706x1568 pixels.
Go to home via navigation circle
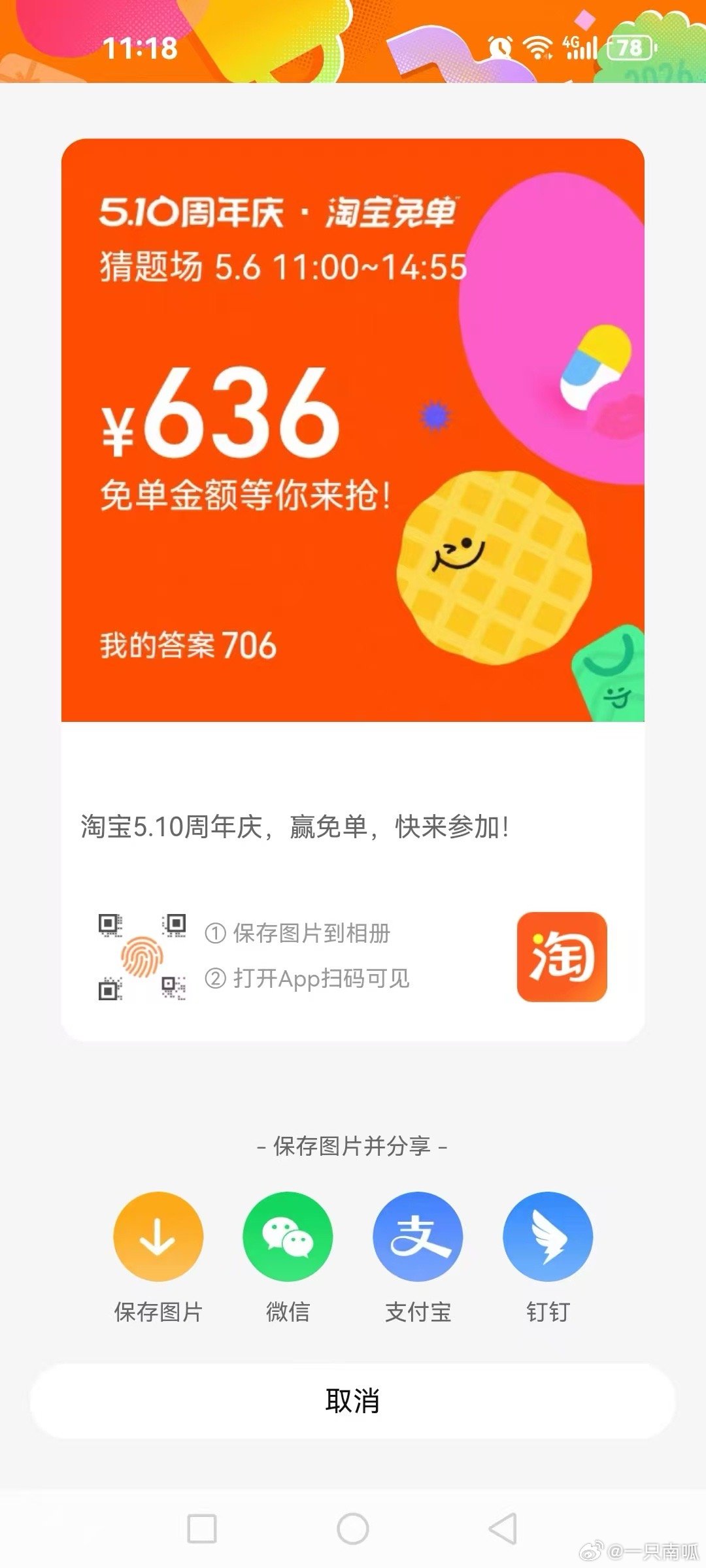pos(353,1529)
